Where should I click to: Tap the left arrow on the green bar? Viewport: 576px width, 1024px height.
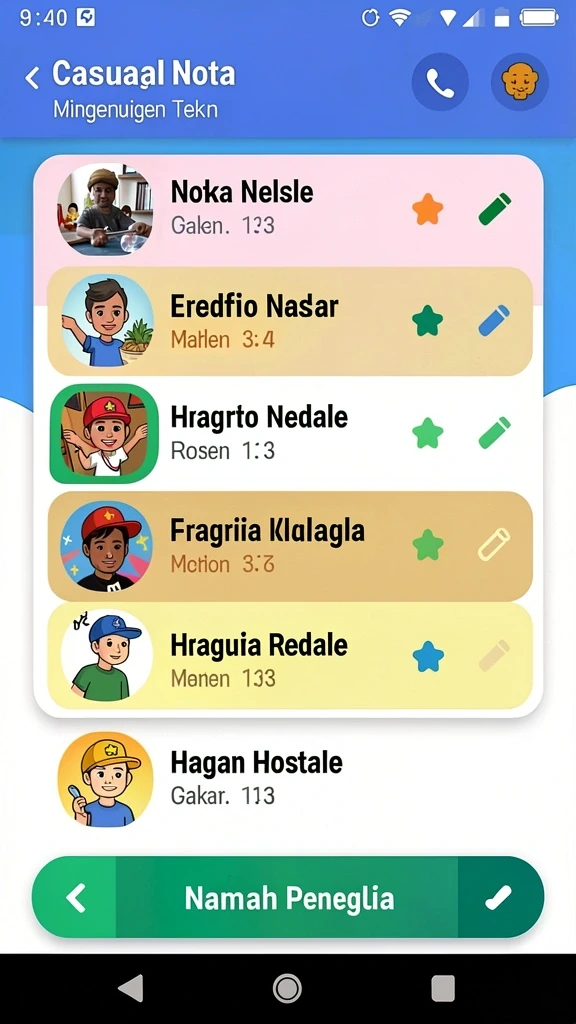[x=75, y=898]
